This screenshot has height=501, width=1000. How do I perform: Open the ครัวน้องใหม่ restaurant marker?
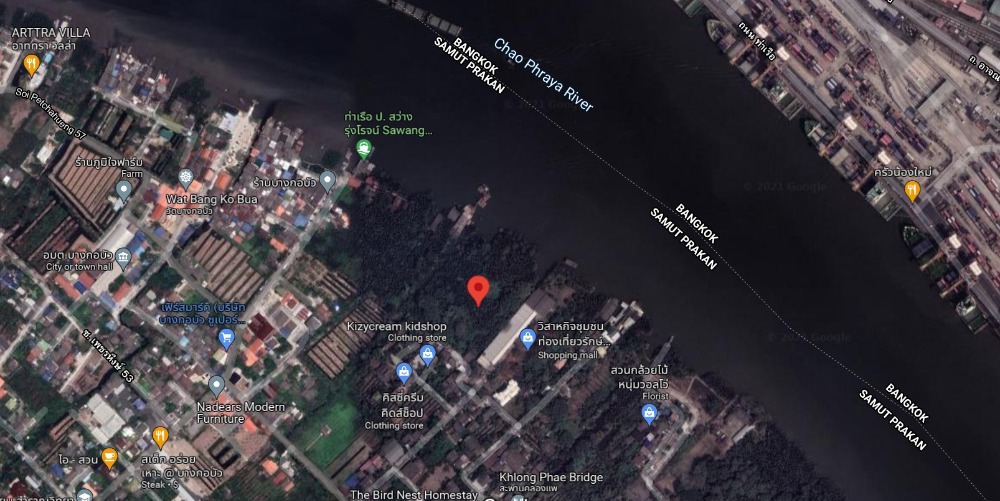click(x=912, y=190)
